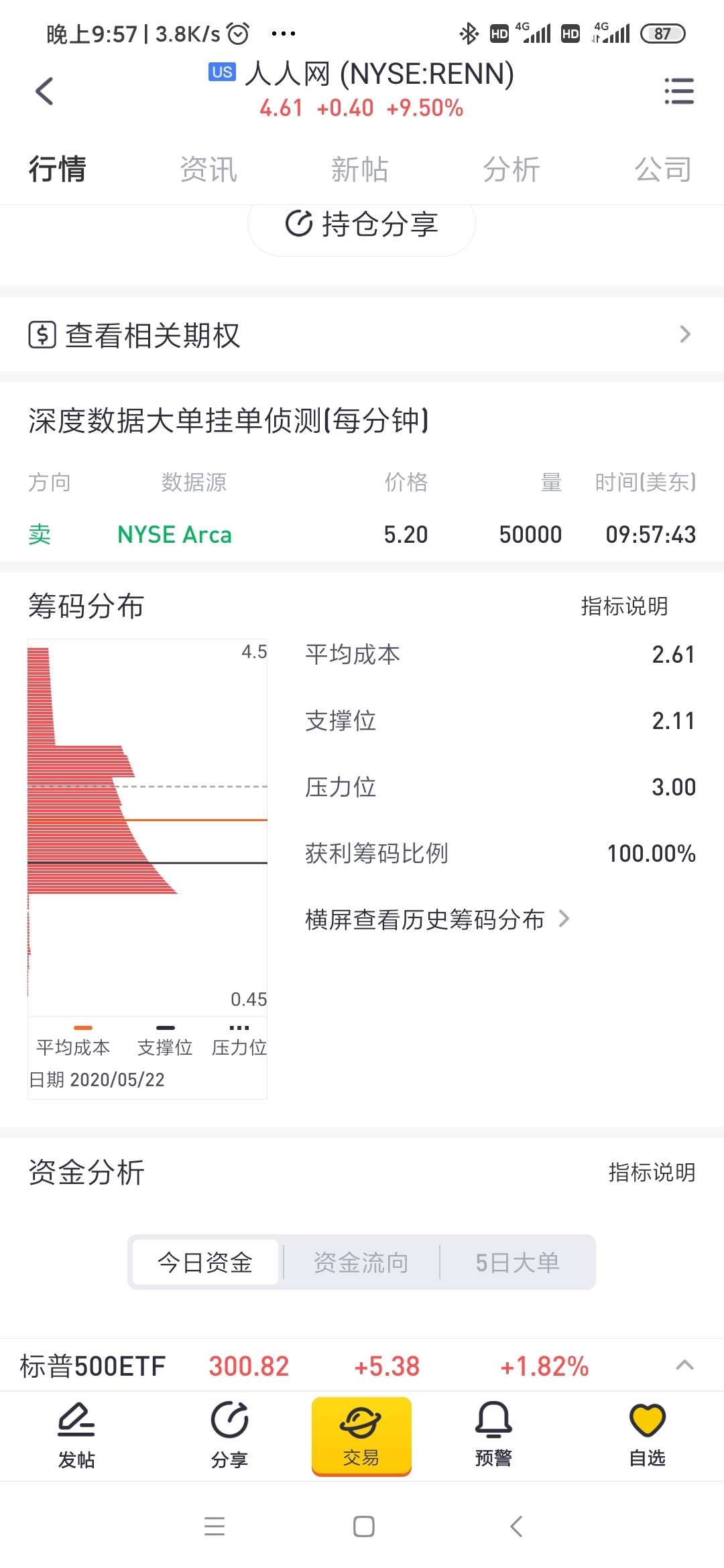This screenshot has width=724, height=1568.
Task: Expand the 标普500ETF index bar
Action: (684, 1365)
